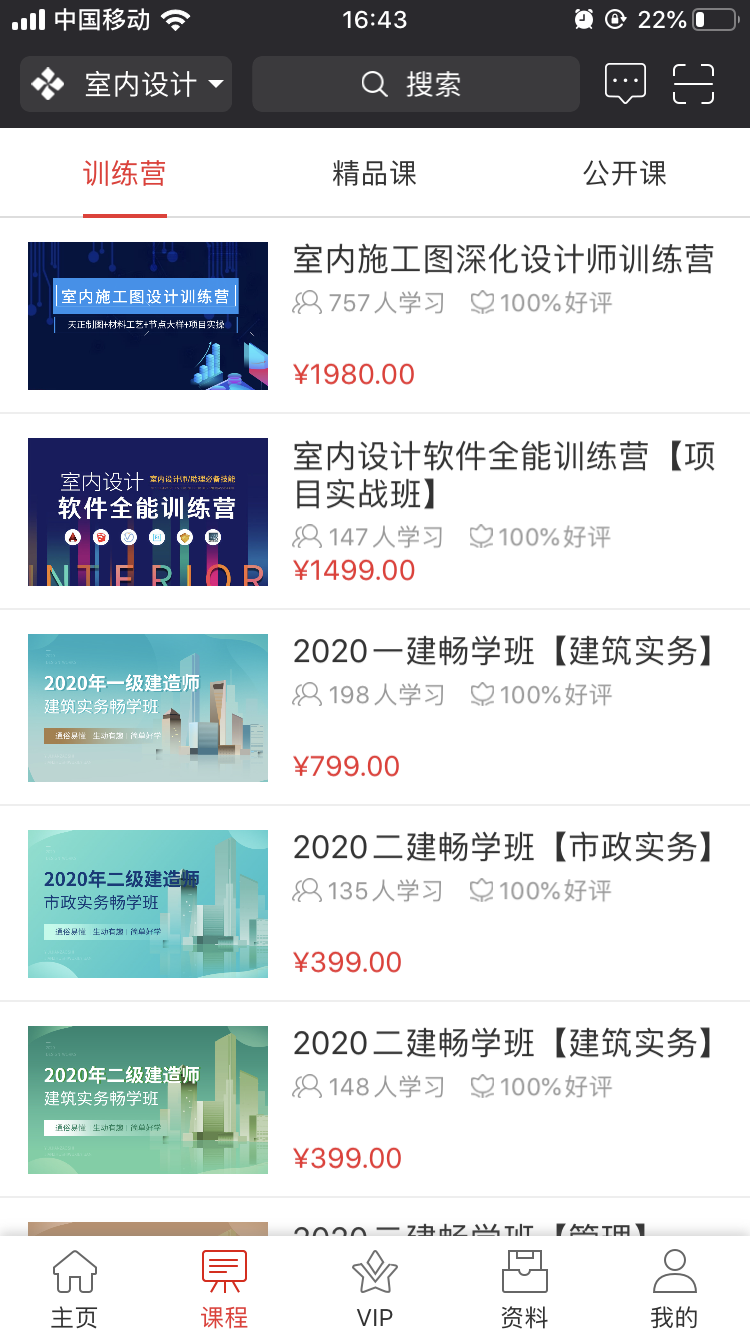Switch to the 精品课 tab
Viewport: 750px width, 1334px height.
pos(374,172)
